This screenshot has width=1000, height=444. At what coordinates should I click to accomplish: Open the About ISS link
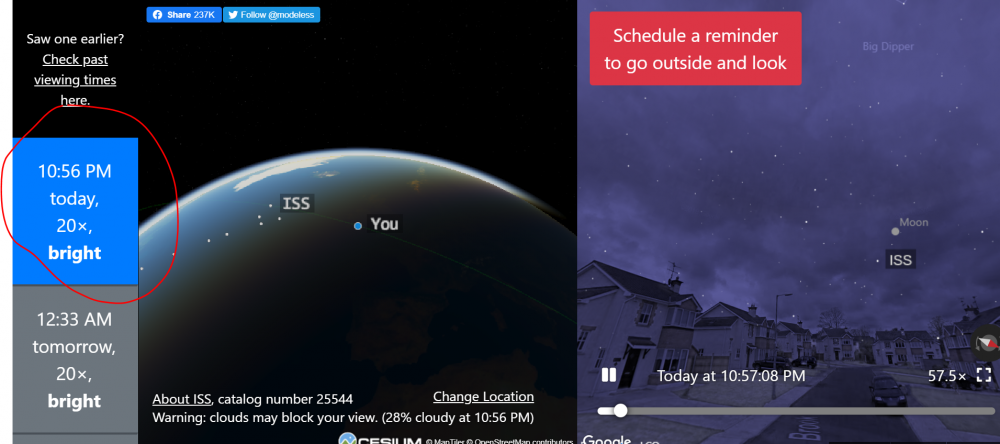[181, 398]
